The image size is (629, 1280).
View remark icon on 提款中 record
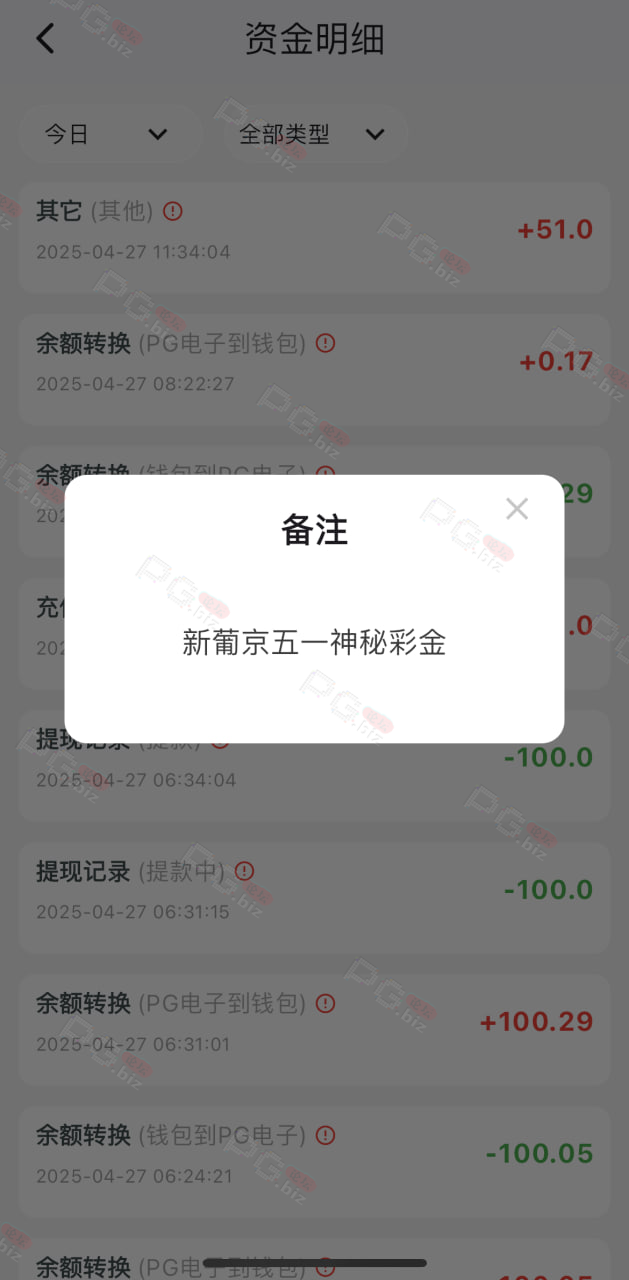[x=244, y=871]
